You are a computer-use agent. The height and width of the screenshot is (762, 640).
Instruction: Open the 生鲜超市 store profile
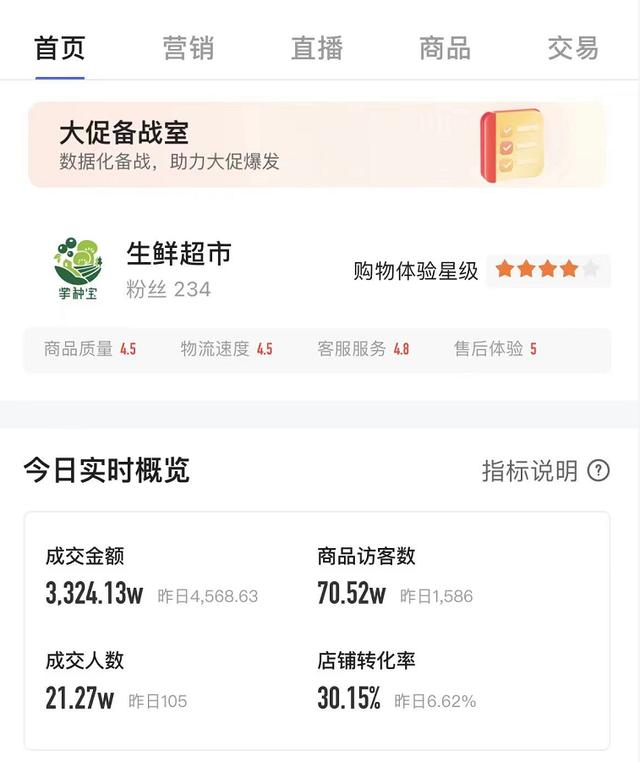tap(178, 254)
